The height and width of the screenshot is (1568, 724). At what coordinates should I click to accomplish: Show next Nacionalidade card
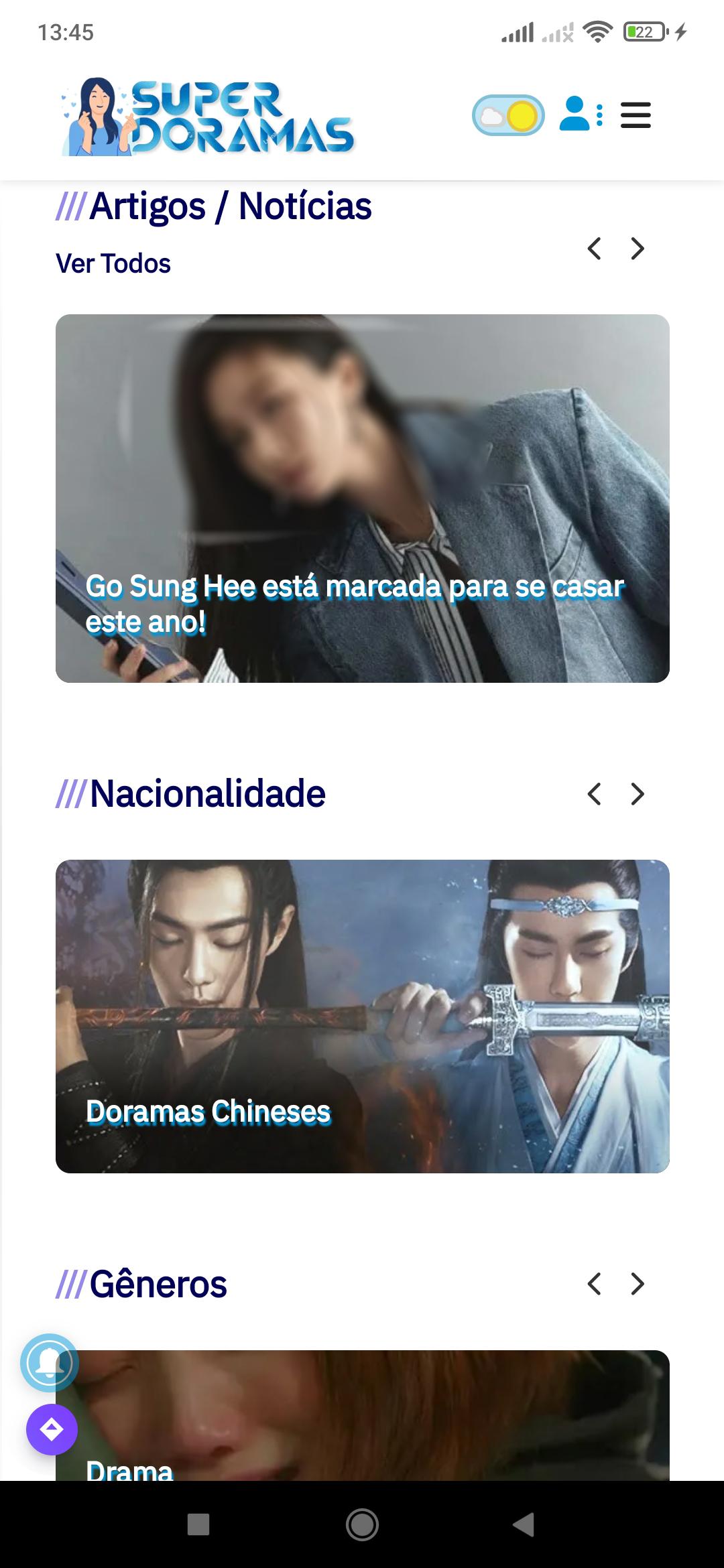(638, 794)
